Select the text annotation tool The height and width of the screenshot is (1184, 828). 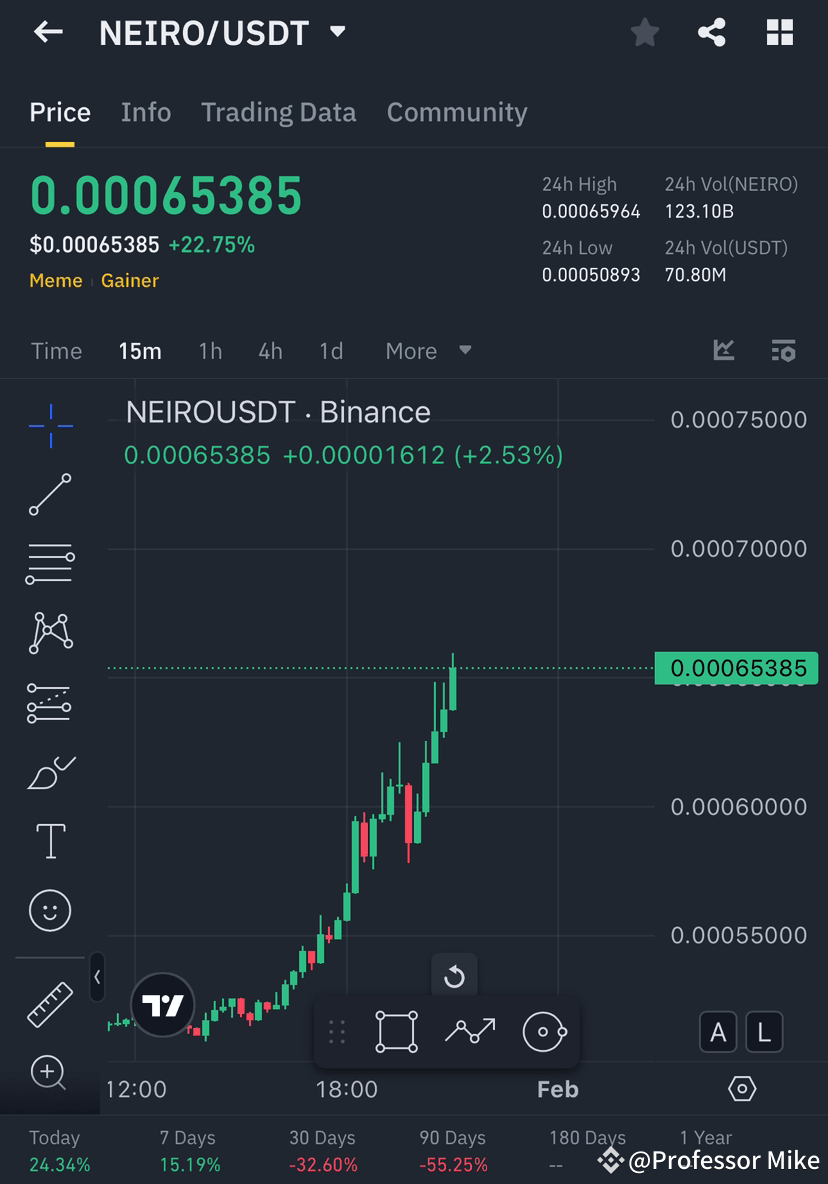50,841
